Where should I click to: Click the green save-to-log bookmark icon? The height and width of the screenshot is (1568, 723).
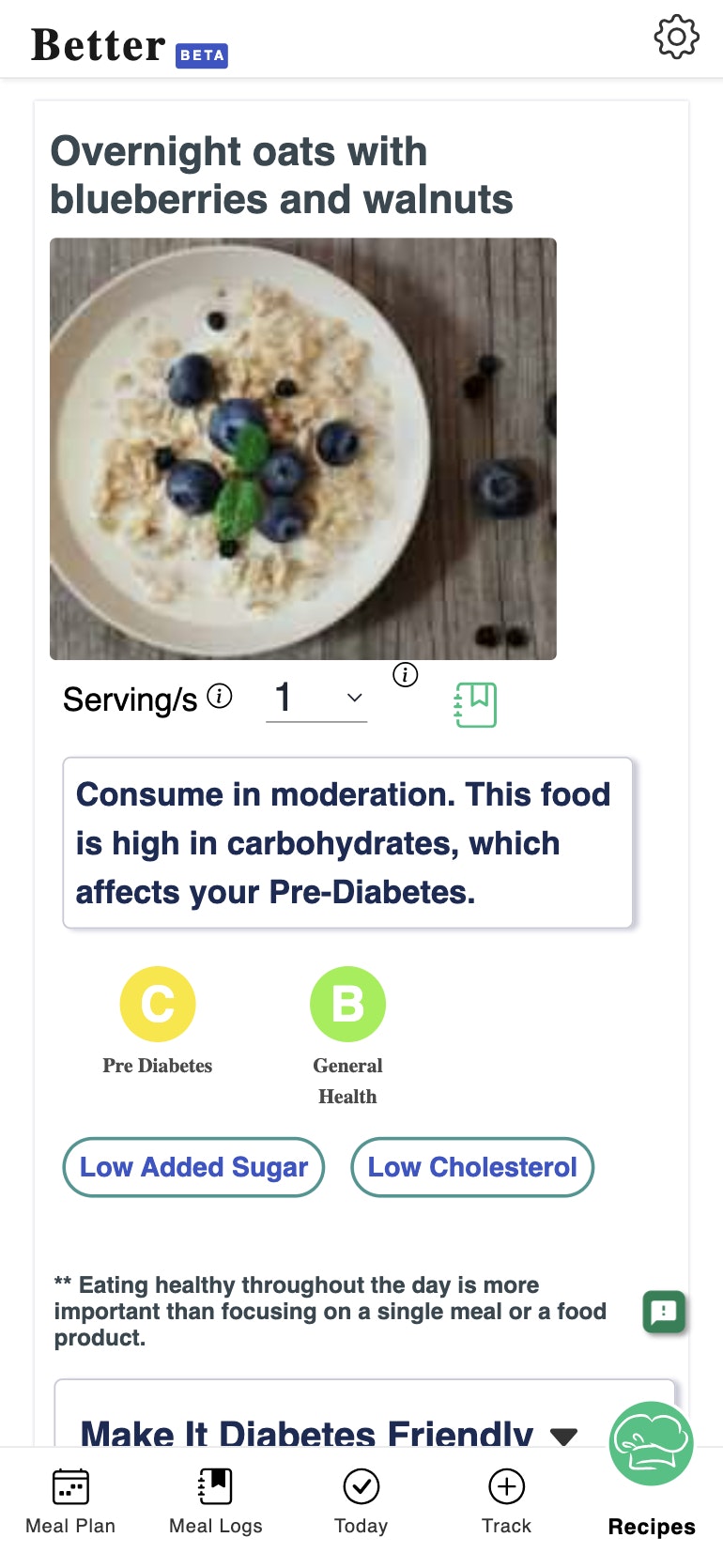click(x=474, y=704)
